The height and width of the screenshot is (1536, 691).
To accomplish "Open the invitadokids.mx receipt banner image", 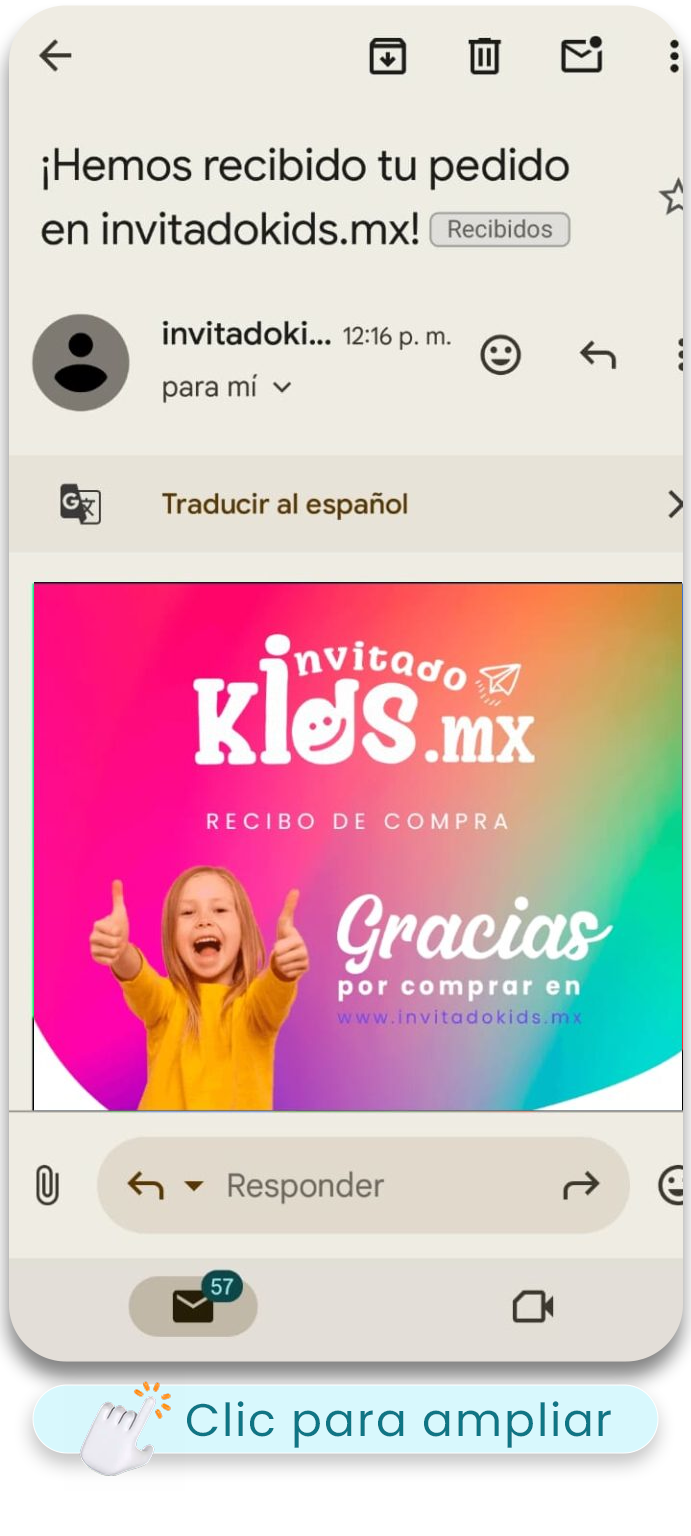I will [358, 846].
